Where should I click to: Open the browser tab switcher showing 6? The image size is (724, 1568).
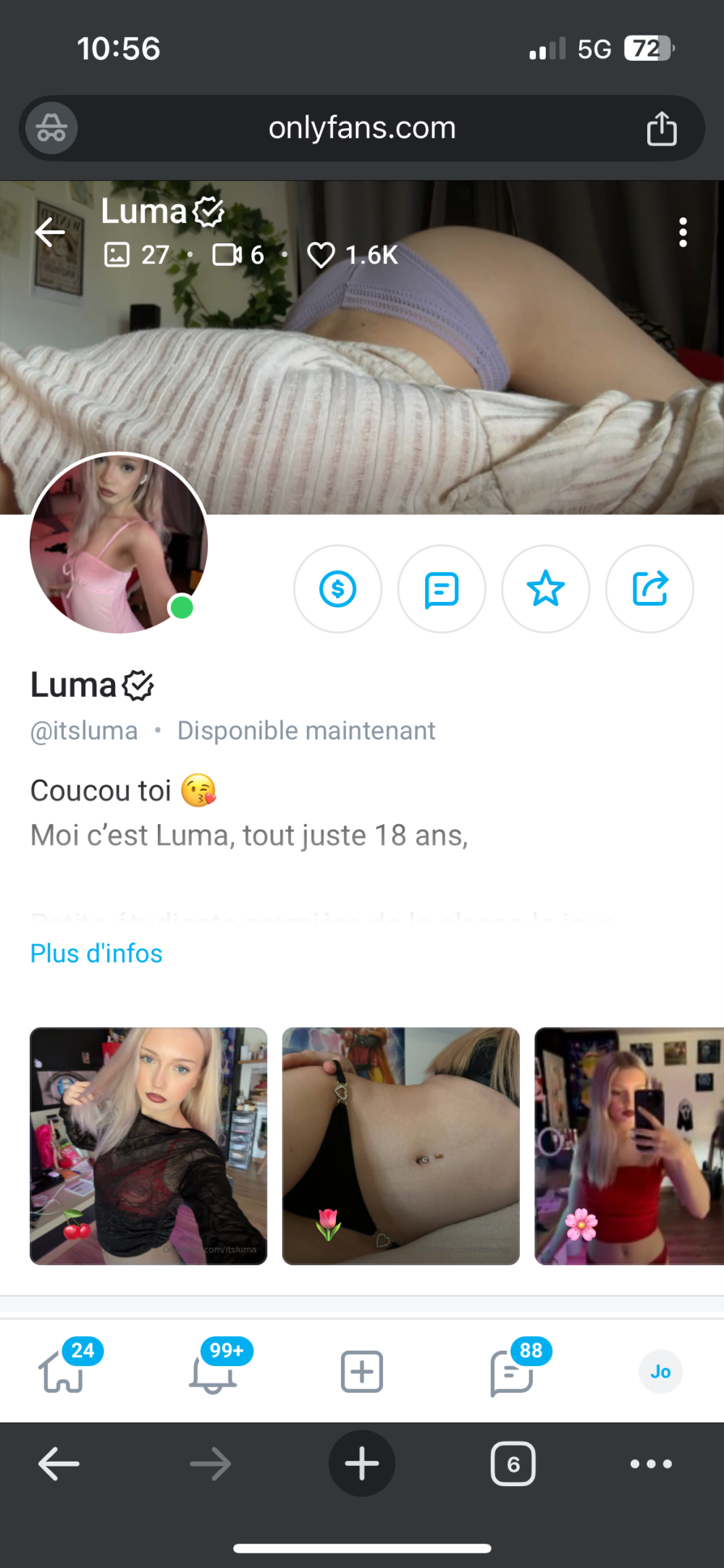coord(513,1464)
